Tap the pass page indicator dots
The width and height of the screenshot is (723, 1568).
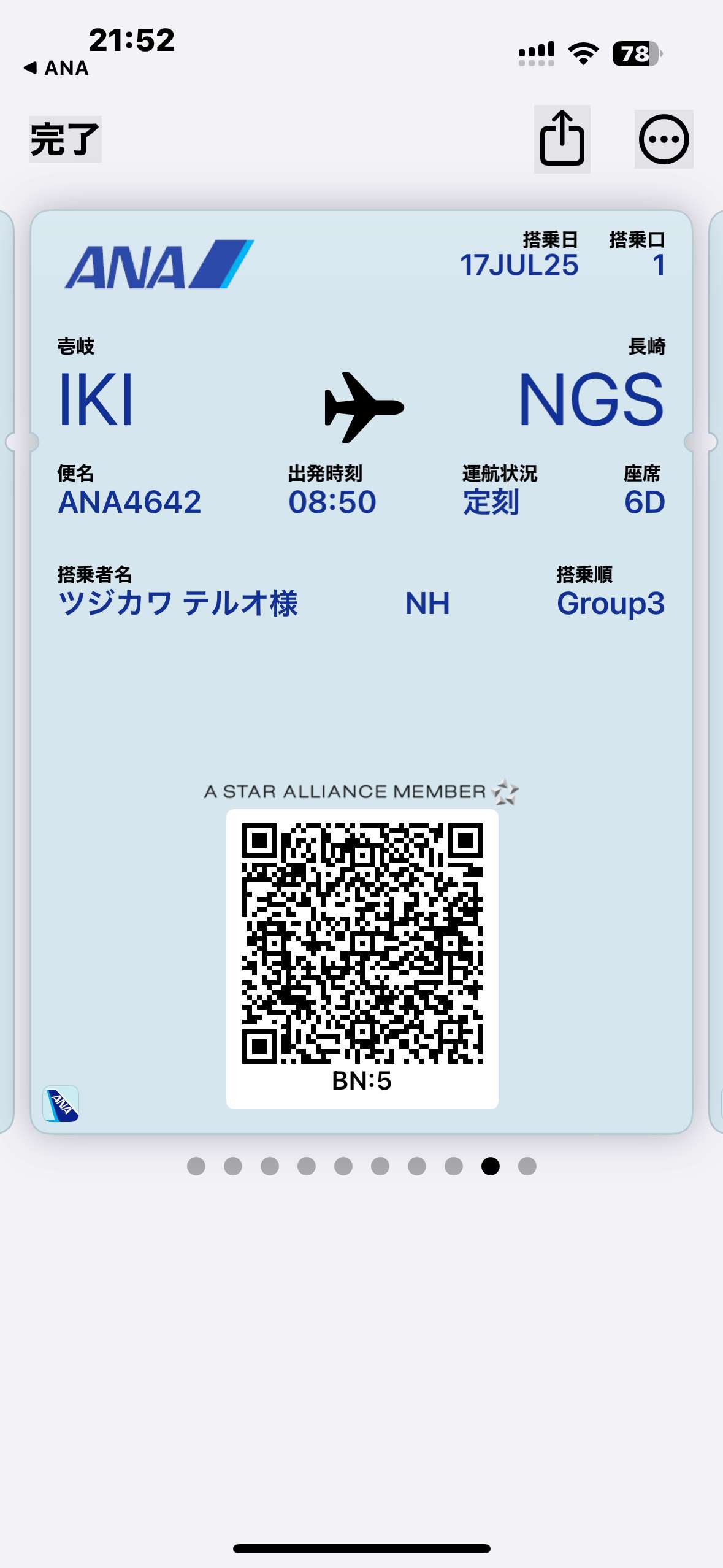click(361, 1166)
